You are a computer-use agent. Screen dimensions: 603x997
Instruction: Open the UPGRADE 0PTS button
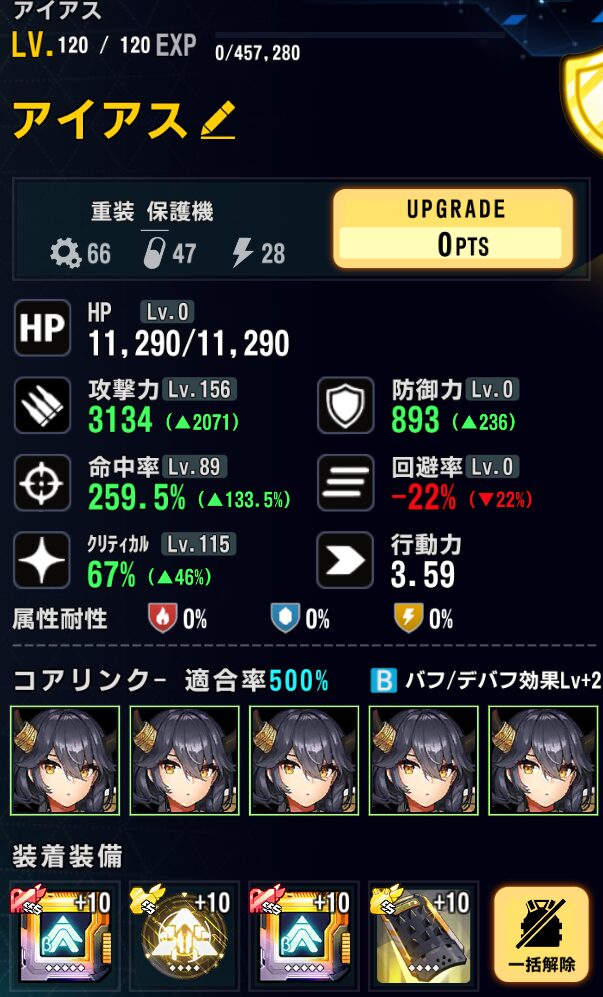coord(453,228)
